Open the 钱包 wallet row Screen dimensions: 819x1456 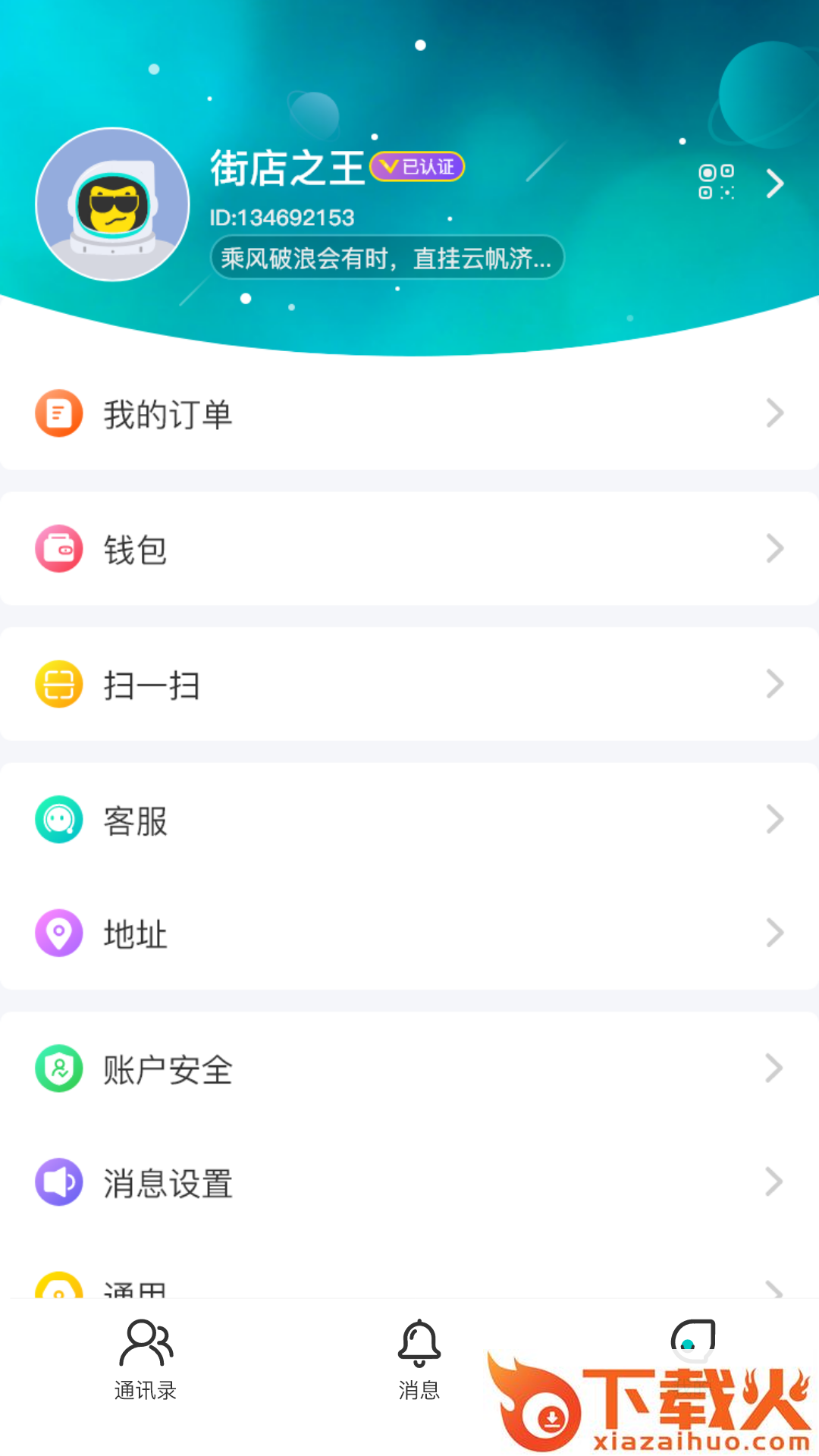pos(409,549)
